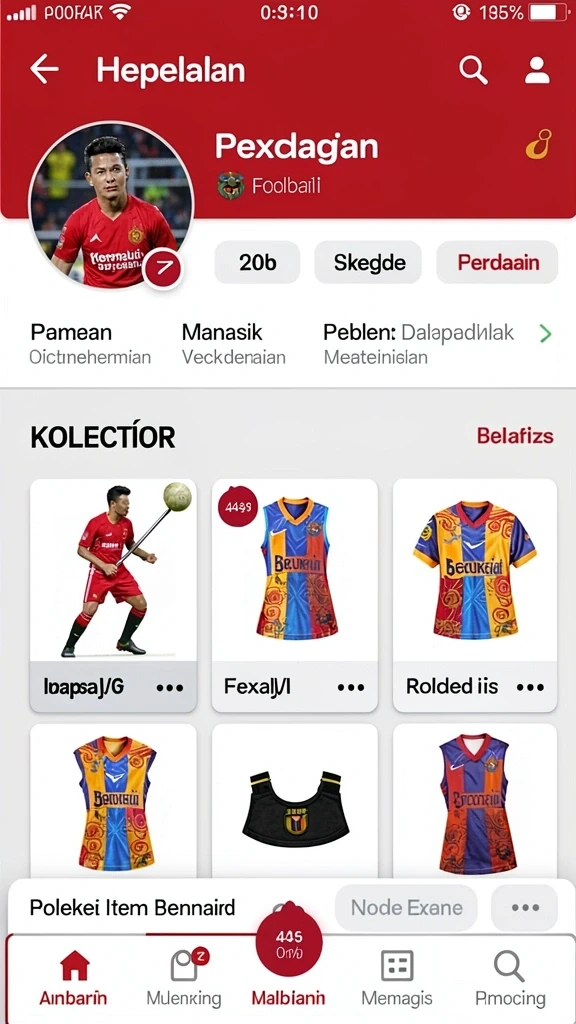Open search in the top bar
The image size is (576, 1024).
point(473,70)
